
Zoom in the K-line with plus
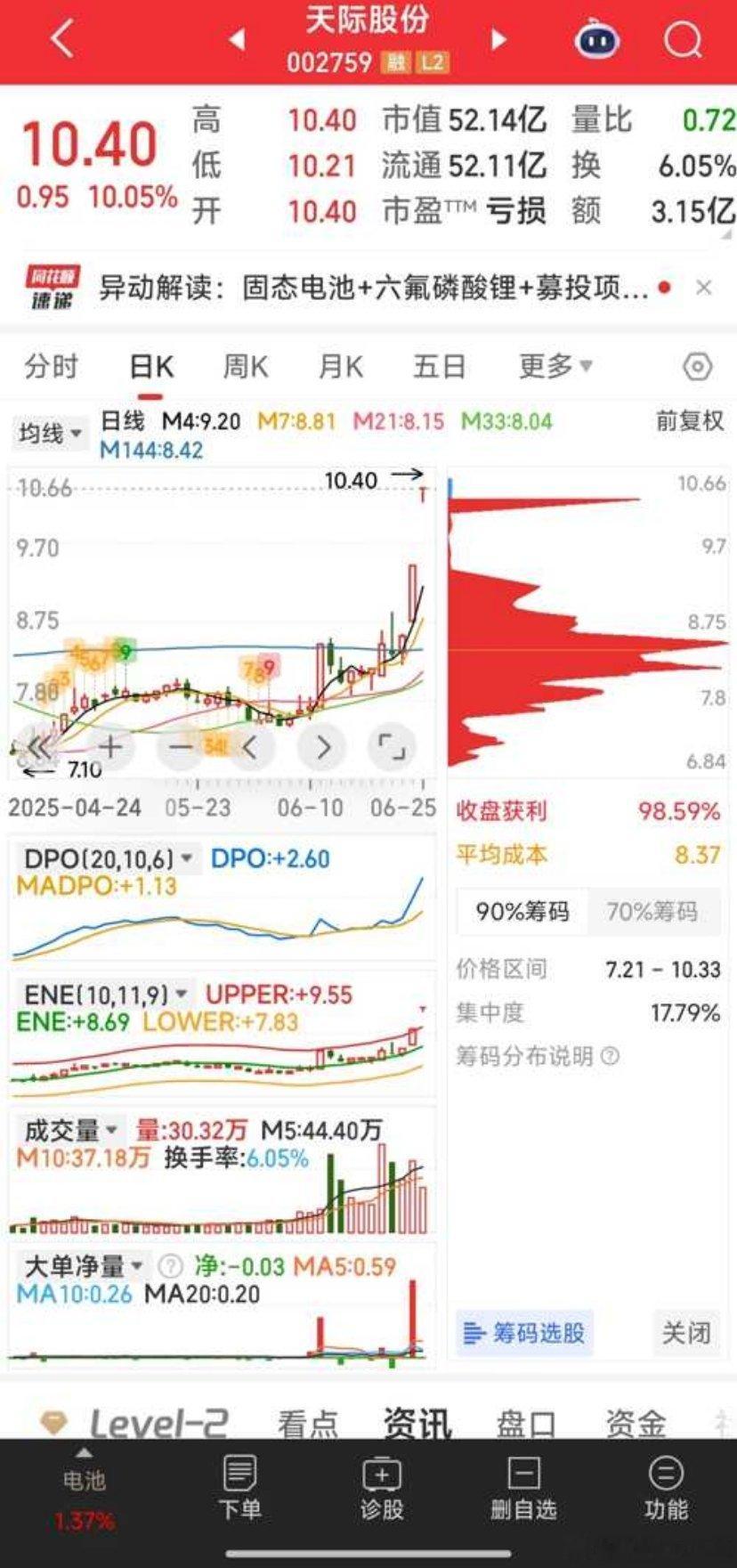tap(110, 746)
